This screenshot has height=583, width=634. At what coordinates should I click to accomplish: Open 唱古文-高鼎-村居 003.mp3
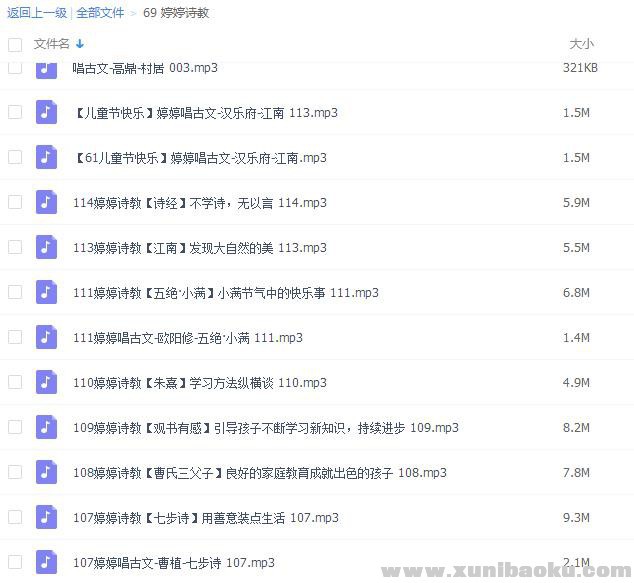(x=145, y=68)
